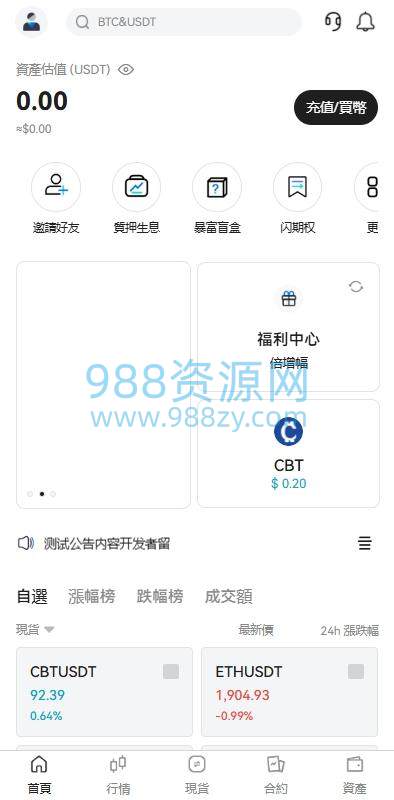The height and width of the screenshot is (800, 394).
Task: Tap the BTC&USDT search box
Action: coord(184,22)
